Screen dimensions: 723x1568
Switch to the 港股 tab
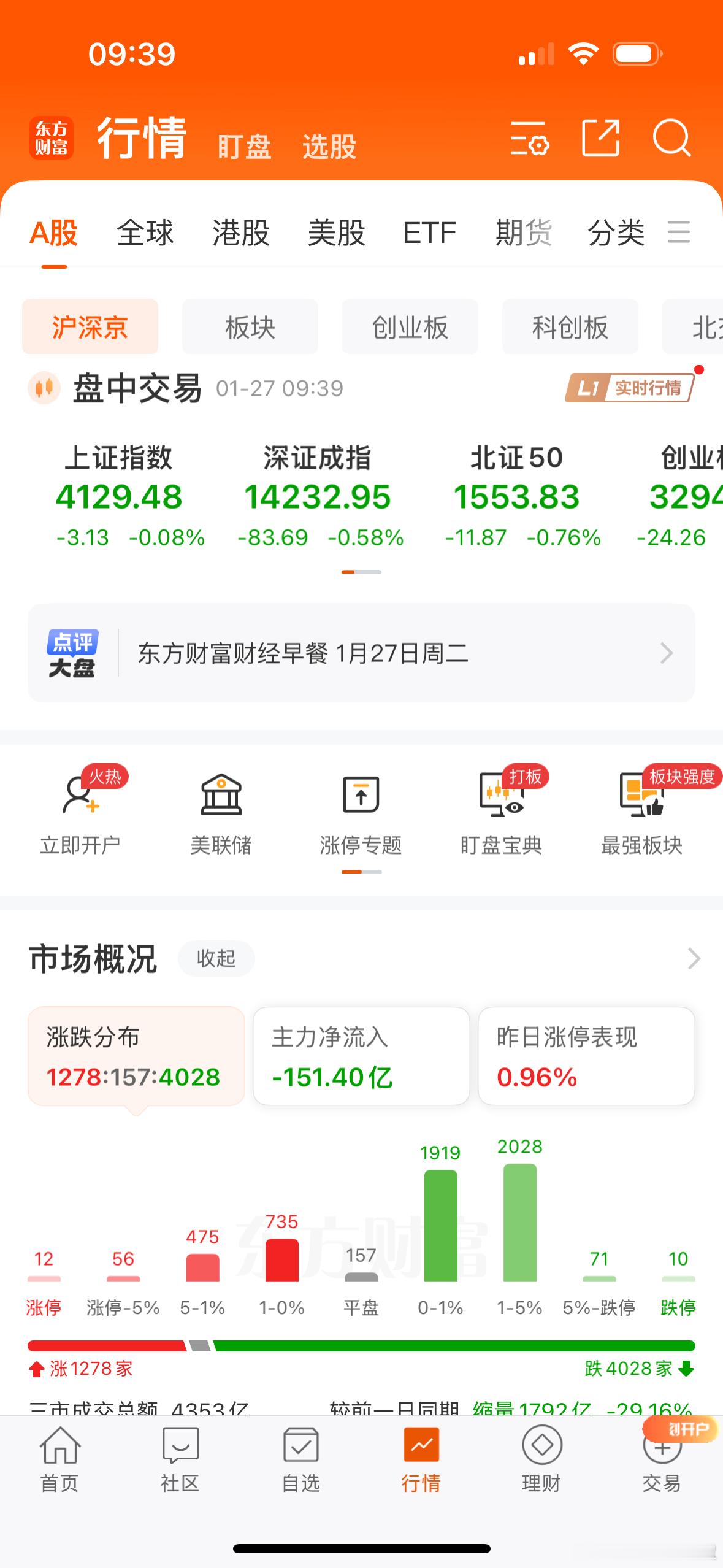pyautogui.click(x=242, y=233)
